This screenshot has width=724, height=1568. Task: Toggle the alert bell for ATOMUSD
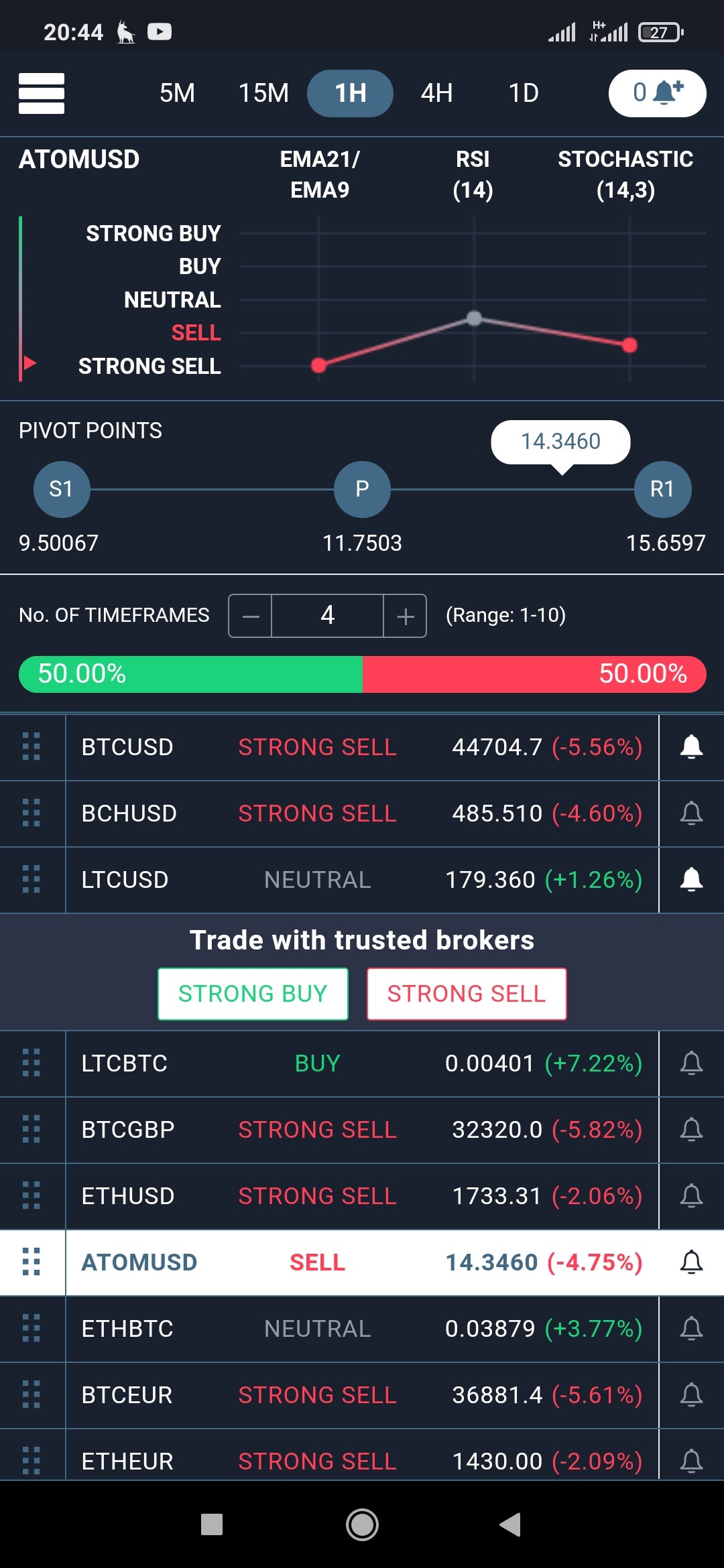(x=691, y=1262)
